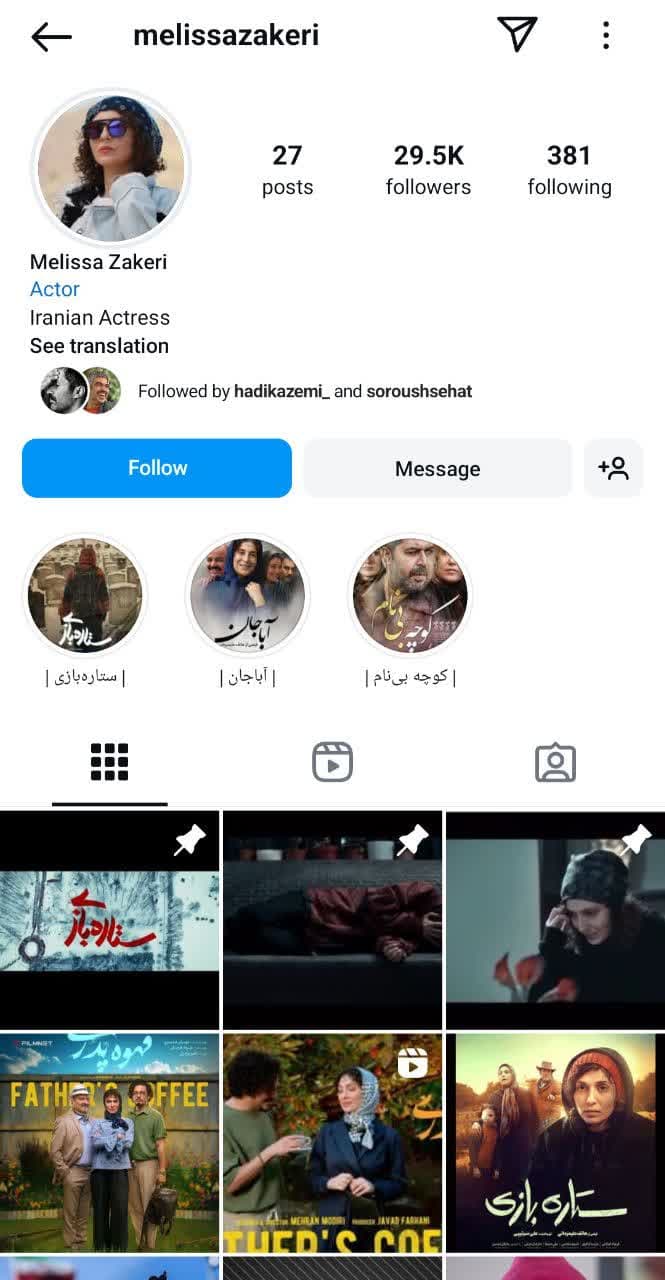Image resolution: width=665 pixels, height=1280 pixels.
Task: Open the 381 following list
Action: pos(569,169)
